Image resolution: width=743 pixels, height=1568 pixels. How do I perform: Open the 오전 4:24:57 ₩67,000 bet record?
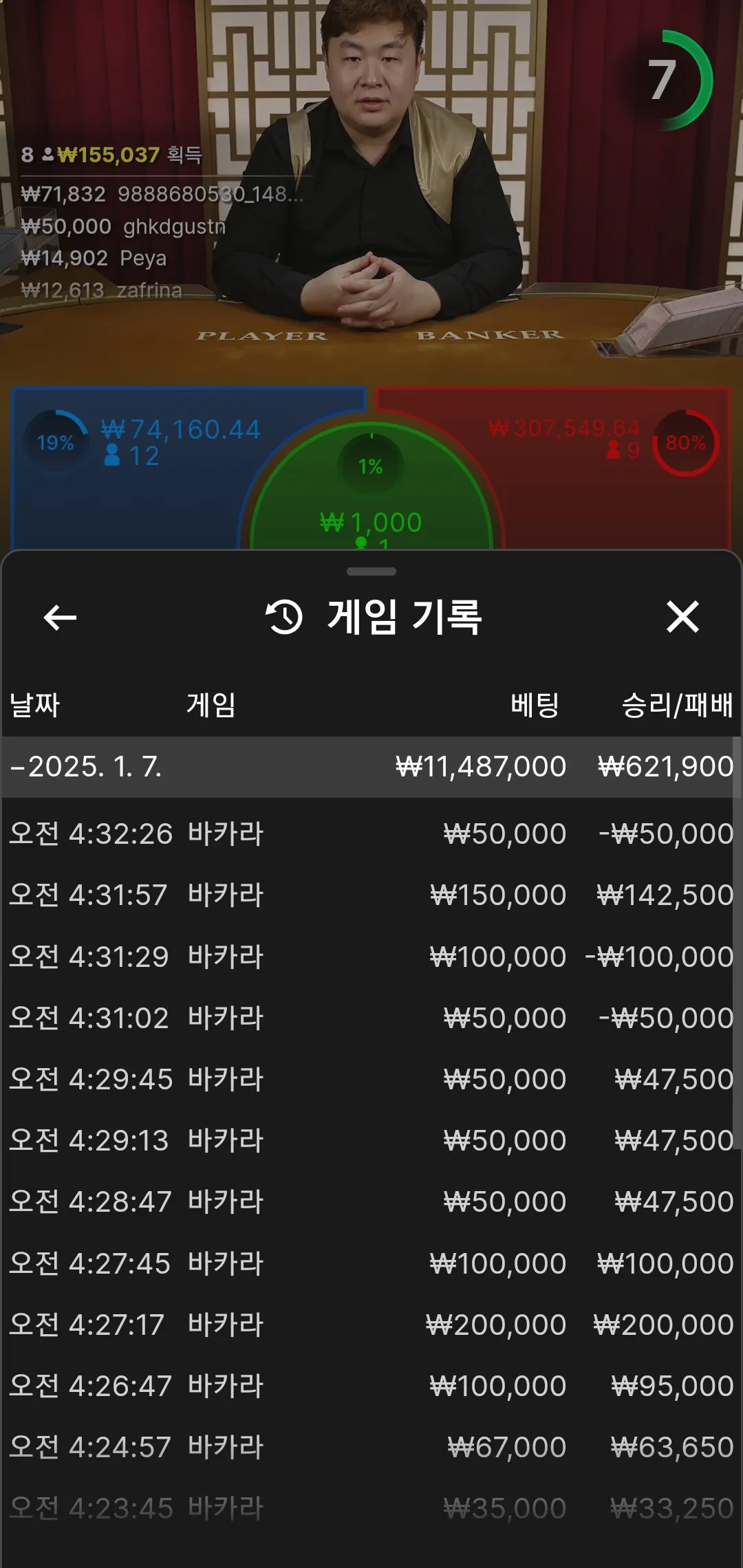tap(371, 1447)
